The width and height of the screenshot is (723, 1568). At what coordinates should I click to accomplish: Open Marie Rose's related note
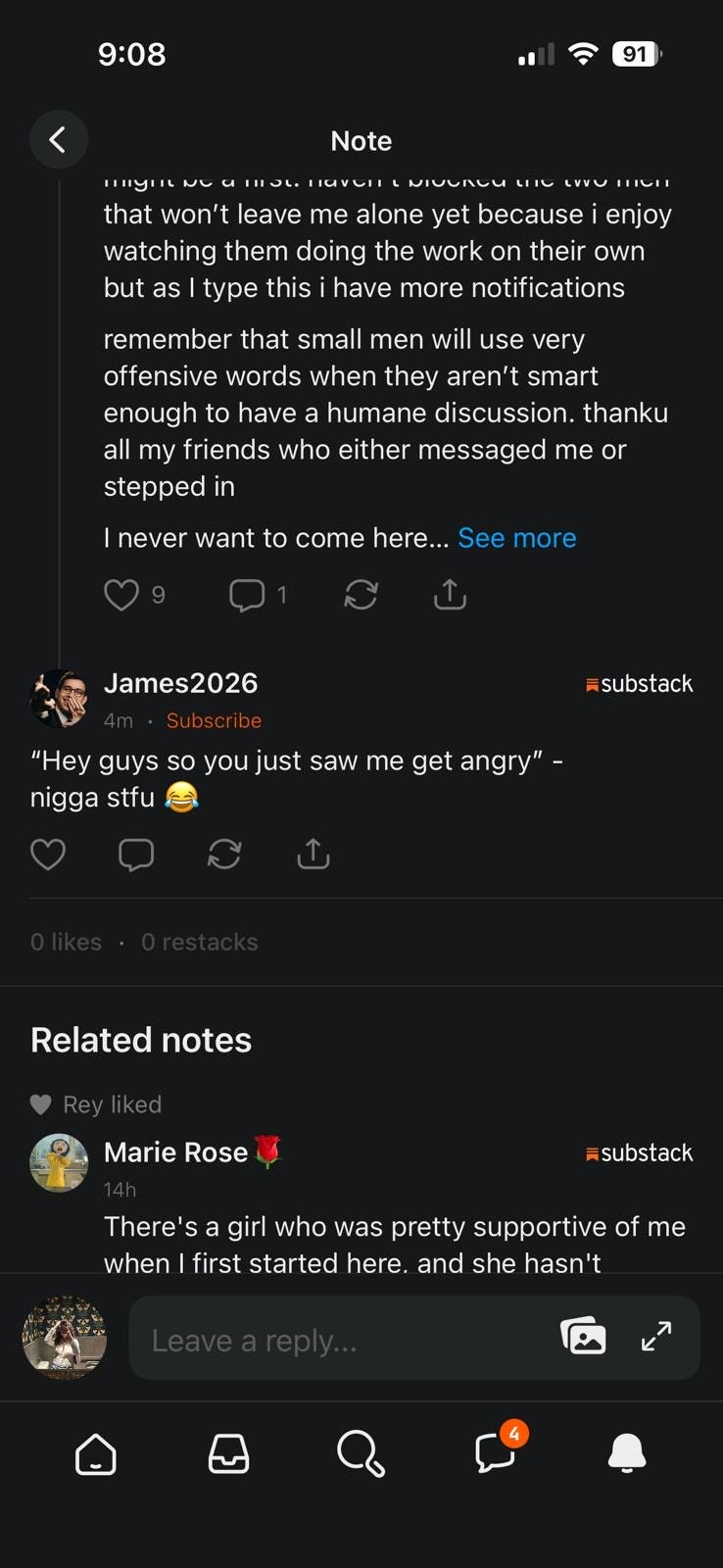pos(394,1227)
